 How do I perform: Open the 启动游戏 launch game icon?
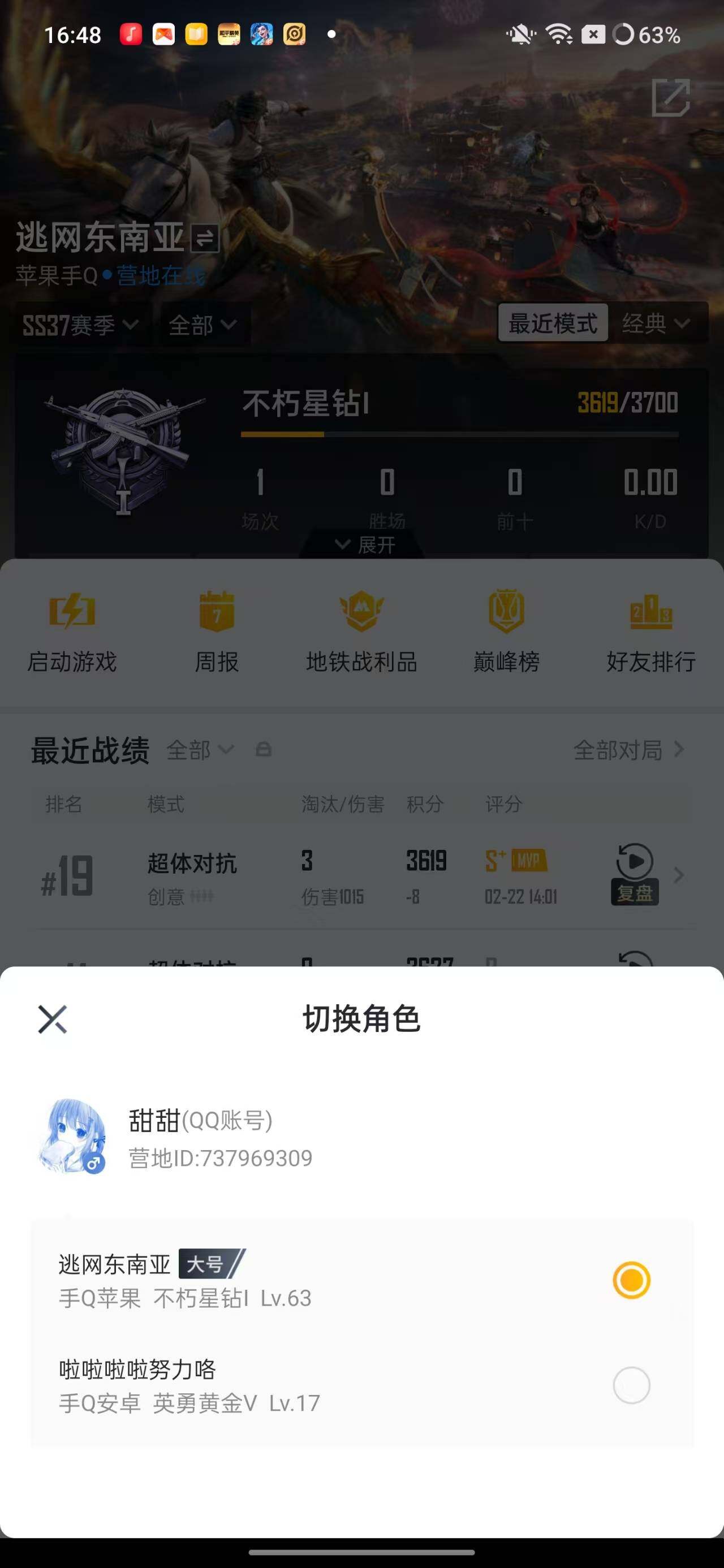click(x=73, y=630)
